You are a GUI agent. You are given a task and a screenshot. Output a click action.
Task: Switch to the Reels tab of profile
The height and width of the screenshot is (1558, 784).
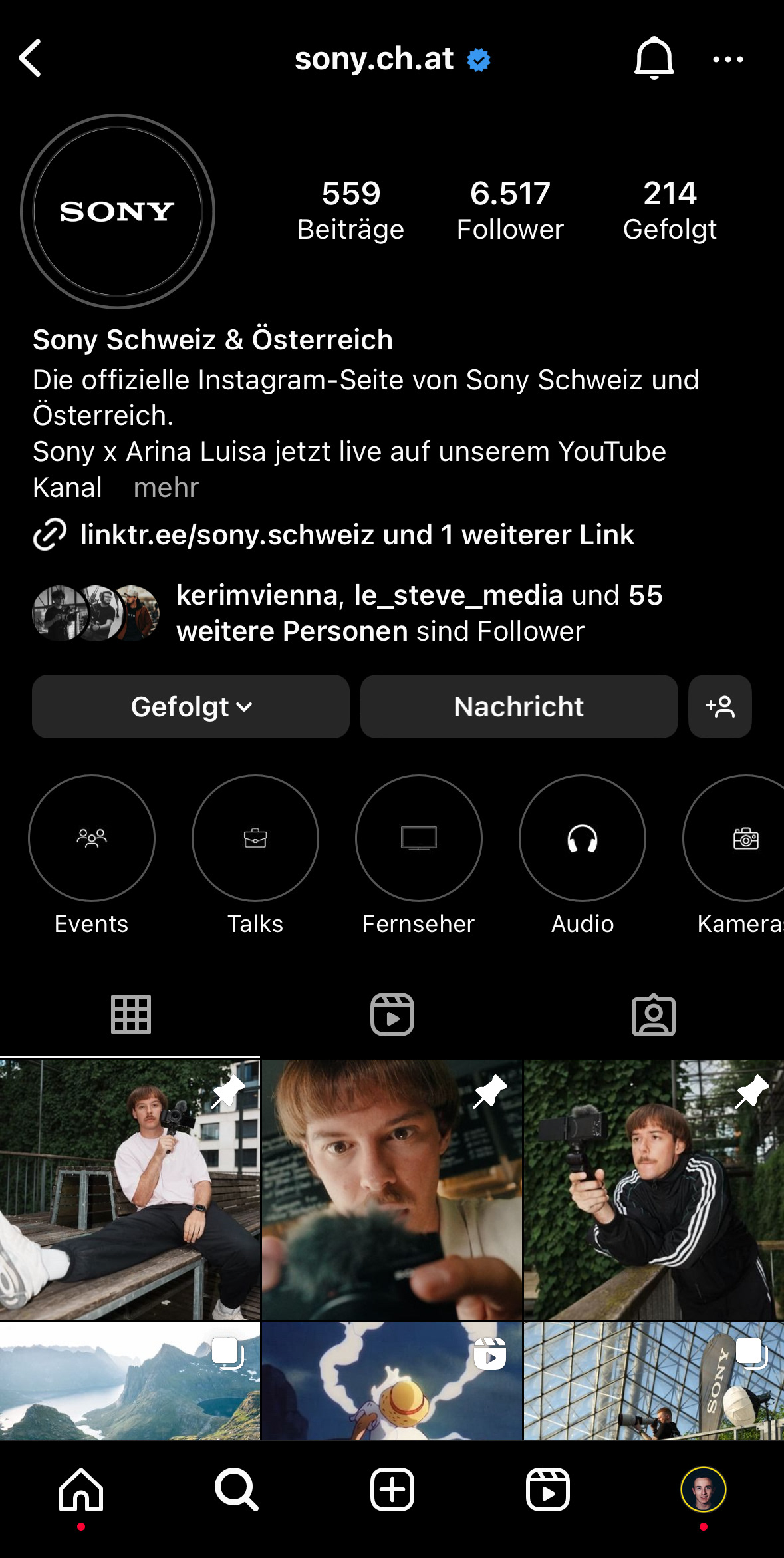[392, 1015]
